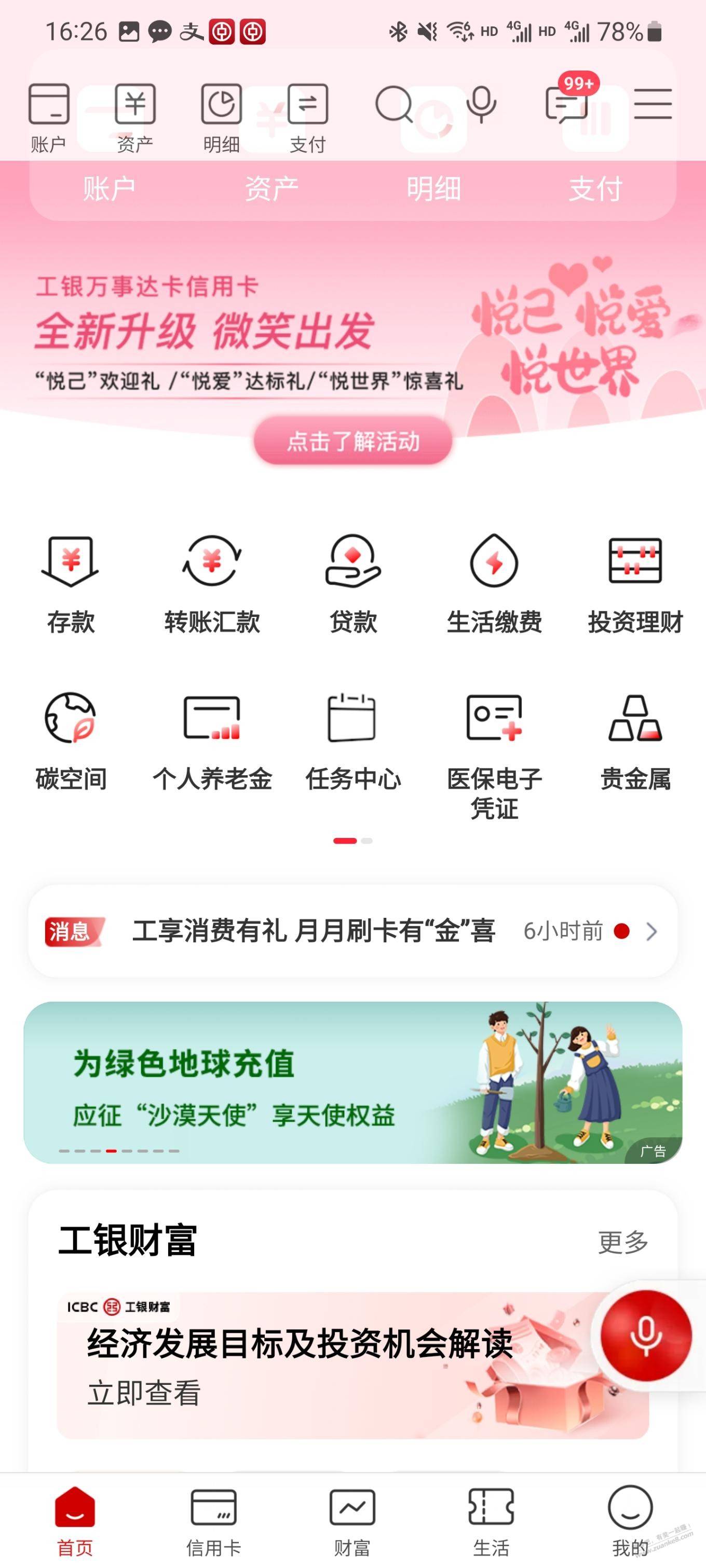Screen dimensions: 706x1568
Task: Tap the voice input microphone in top bar
Action: [481, 105]
